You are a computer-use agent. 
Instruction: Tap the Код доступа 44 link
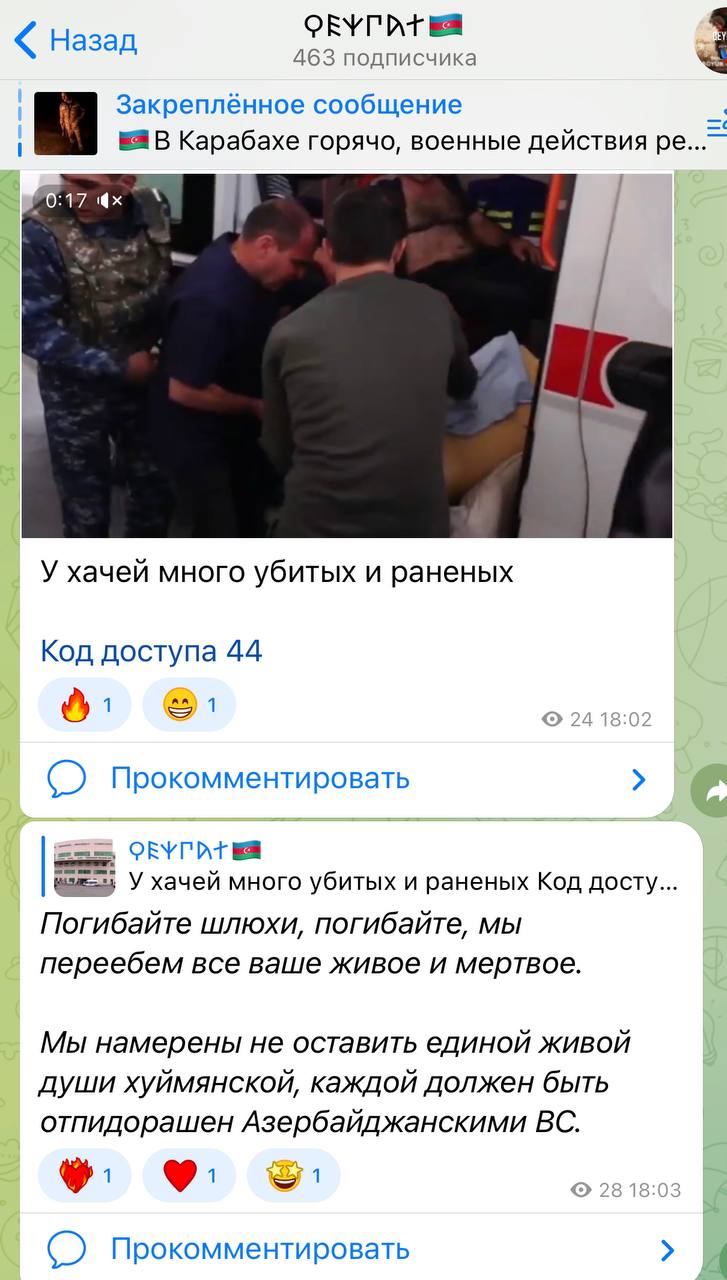(151, 652)
